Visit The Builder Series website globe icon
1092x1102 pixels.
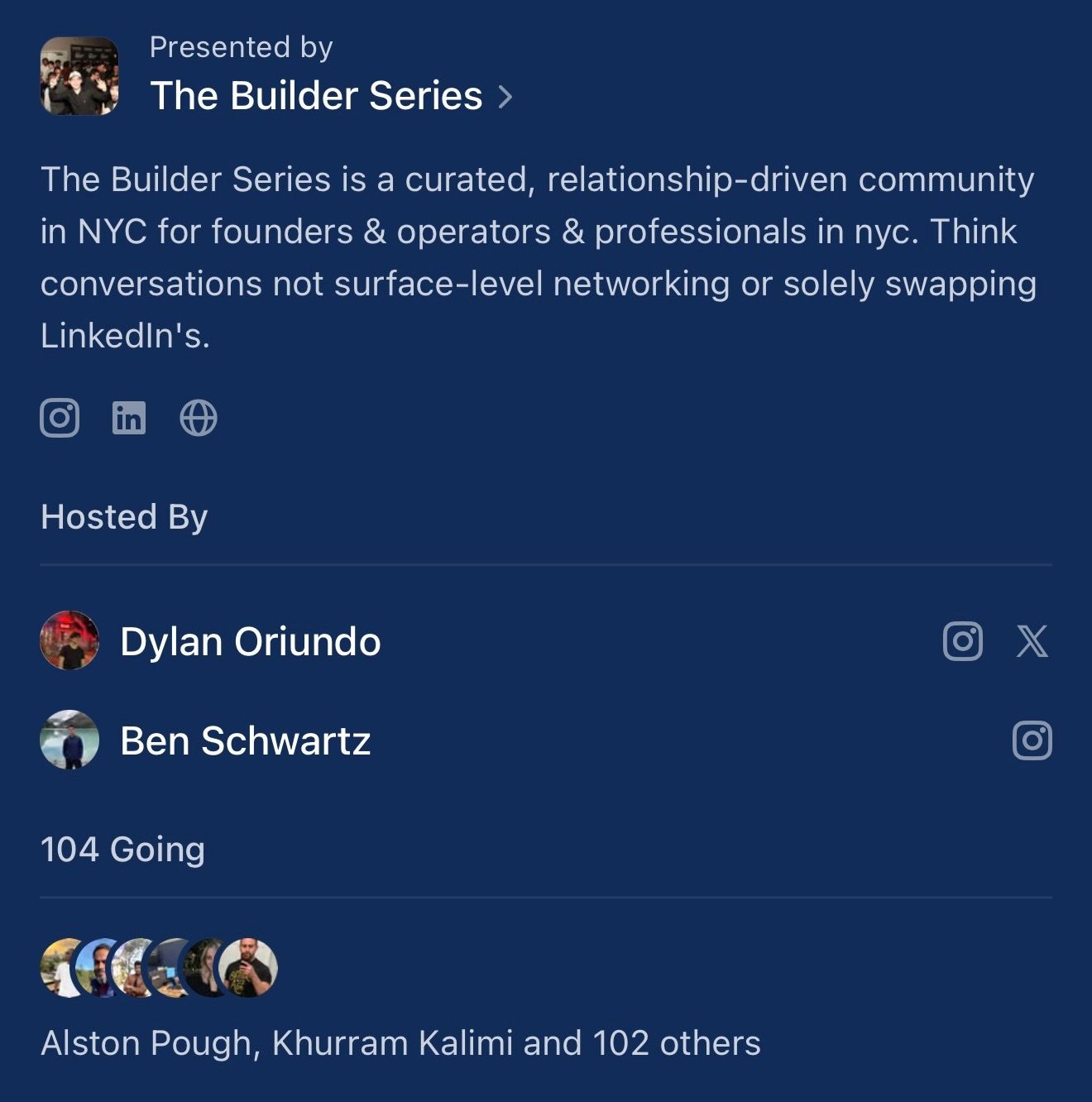199,418
